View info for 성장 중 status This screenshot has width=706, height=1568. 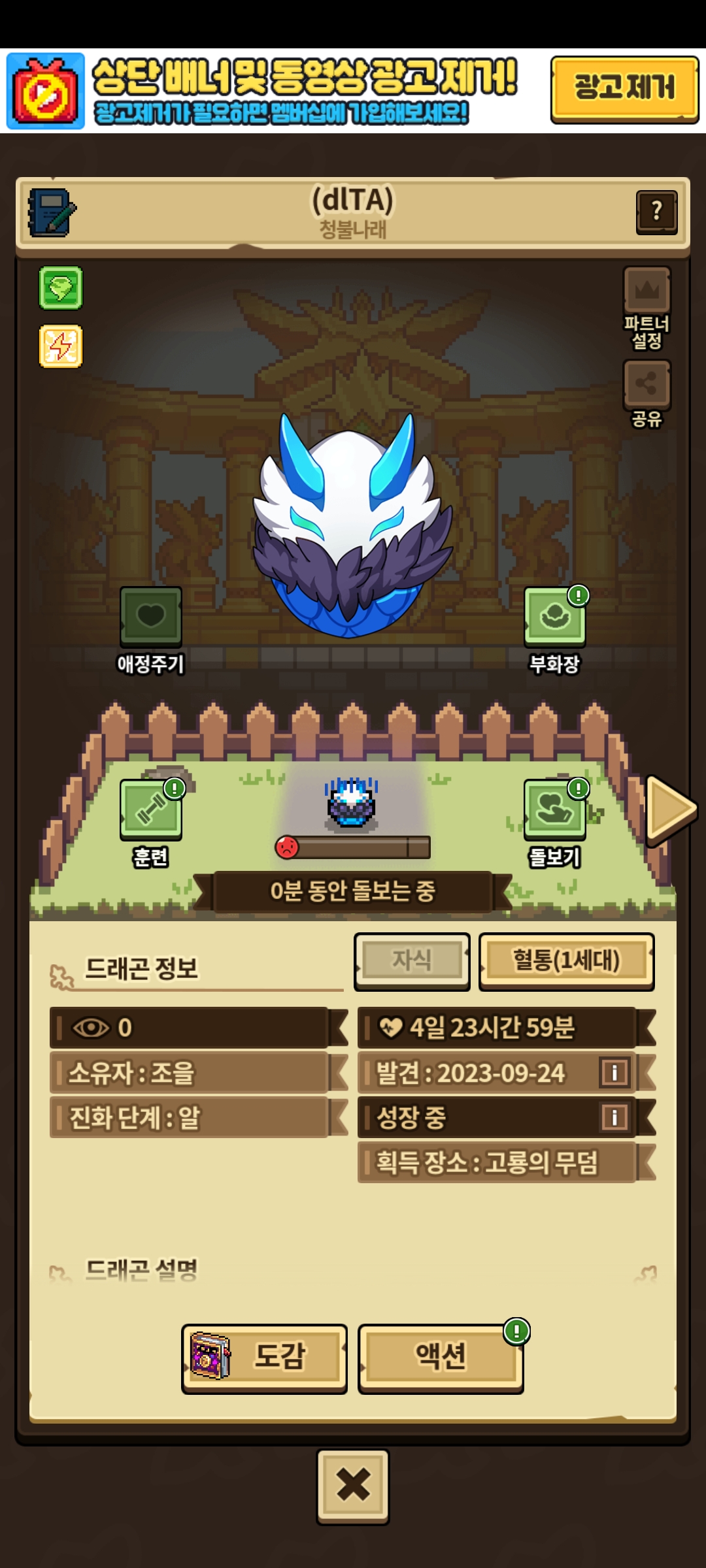point(614,1117)
